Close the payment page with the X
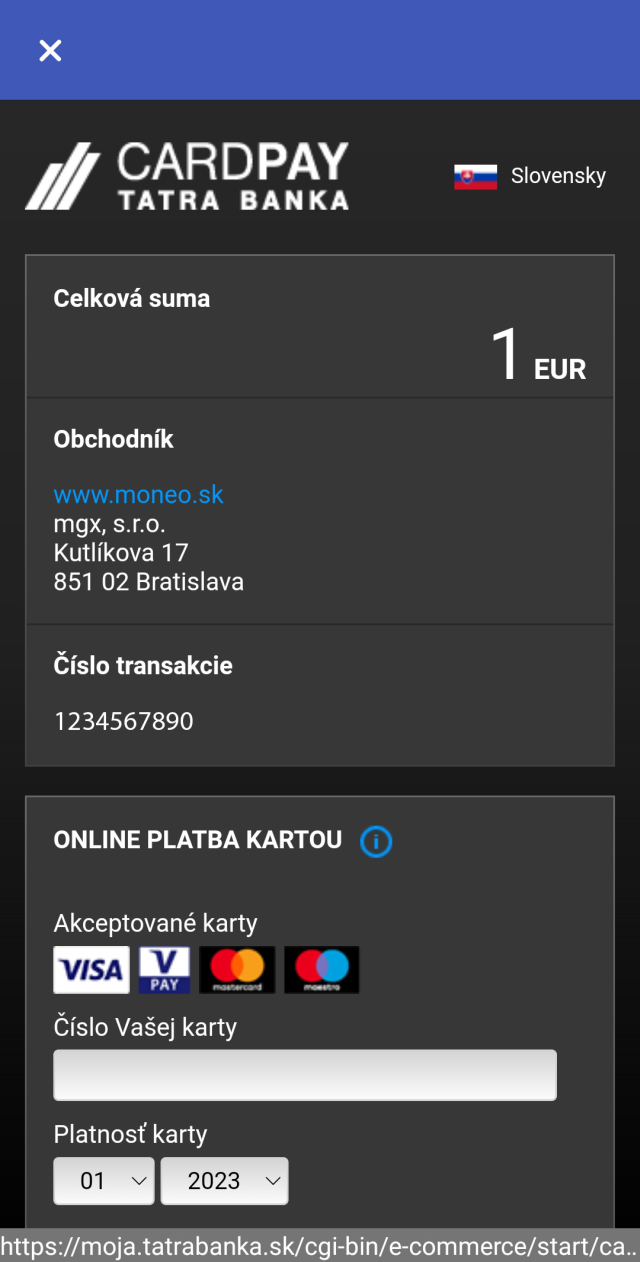The height and width of the screenshot is (1262, 640). click(50, 50)
